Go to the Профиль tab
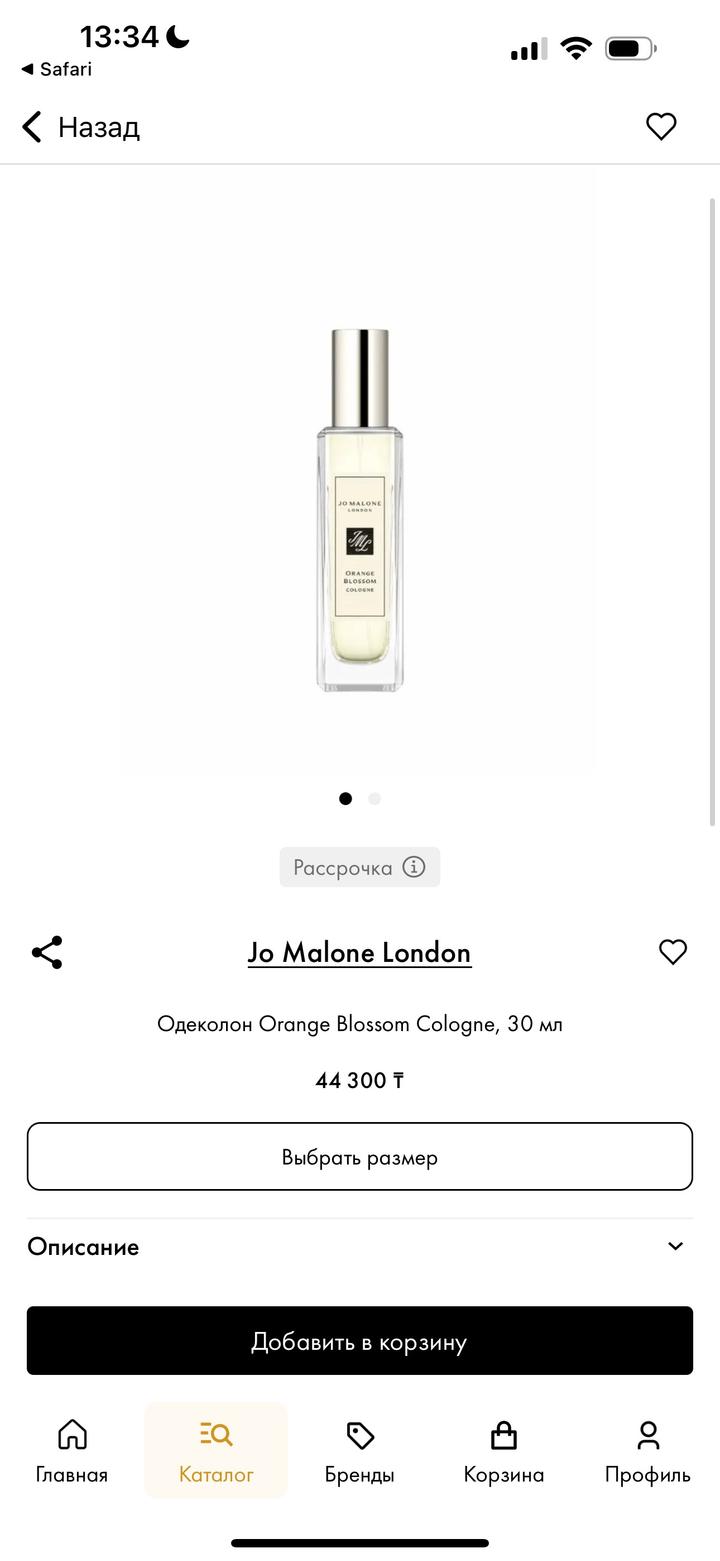The width and height of the screenshot is (720, 1561). point(648,1451)
